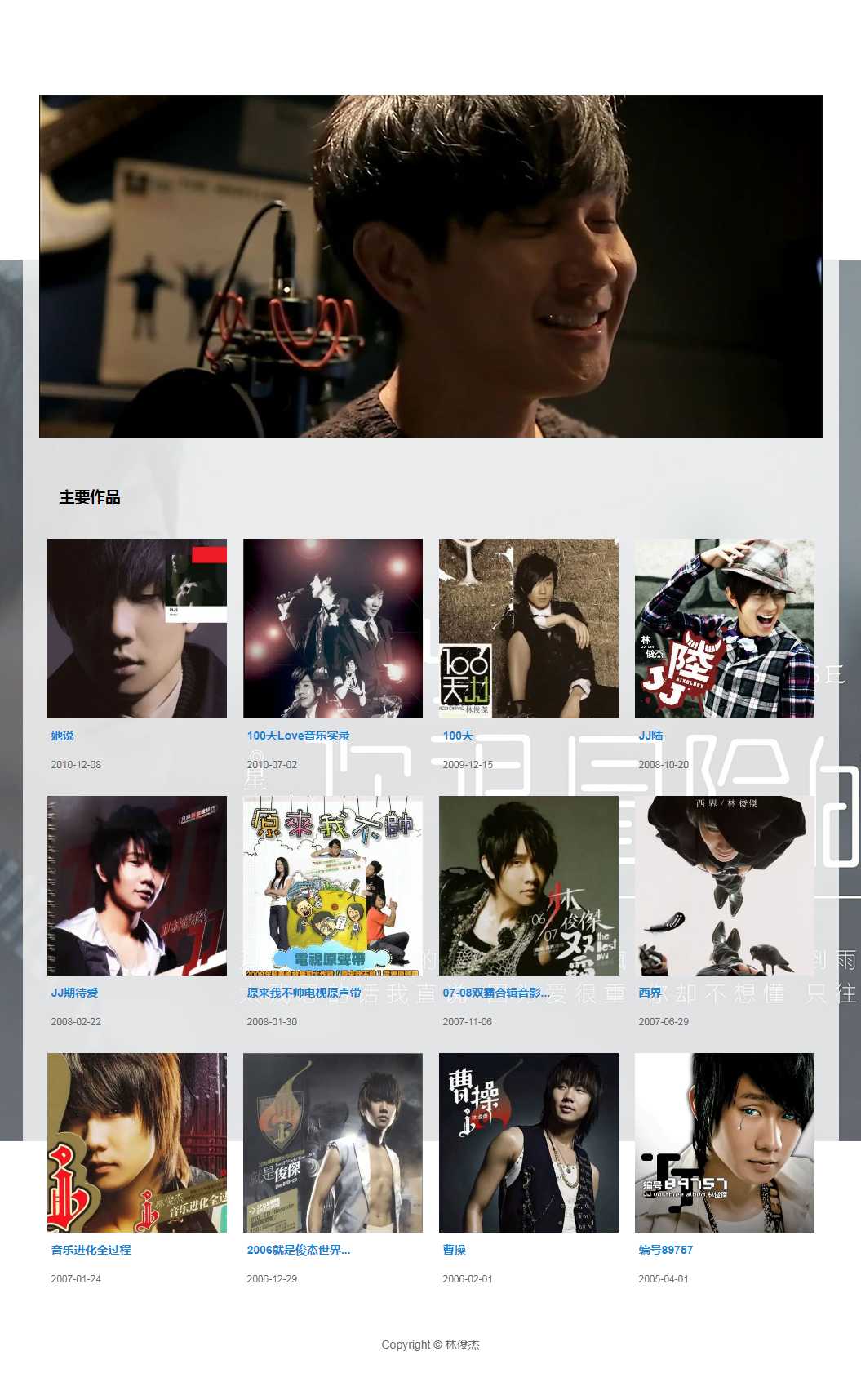The image size is (861, 1400).
Task: Open the 曹操 album cover
Action: 529,1143
